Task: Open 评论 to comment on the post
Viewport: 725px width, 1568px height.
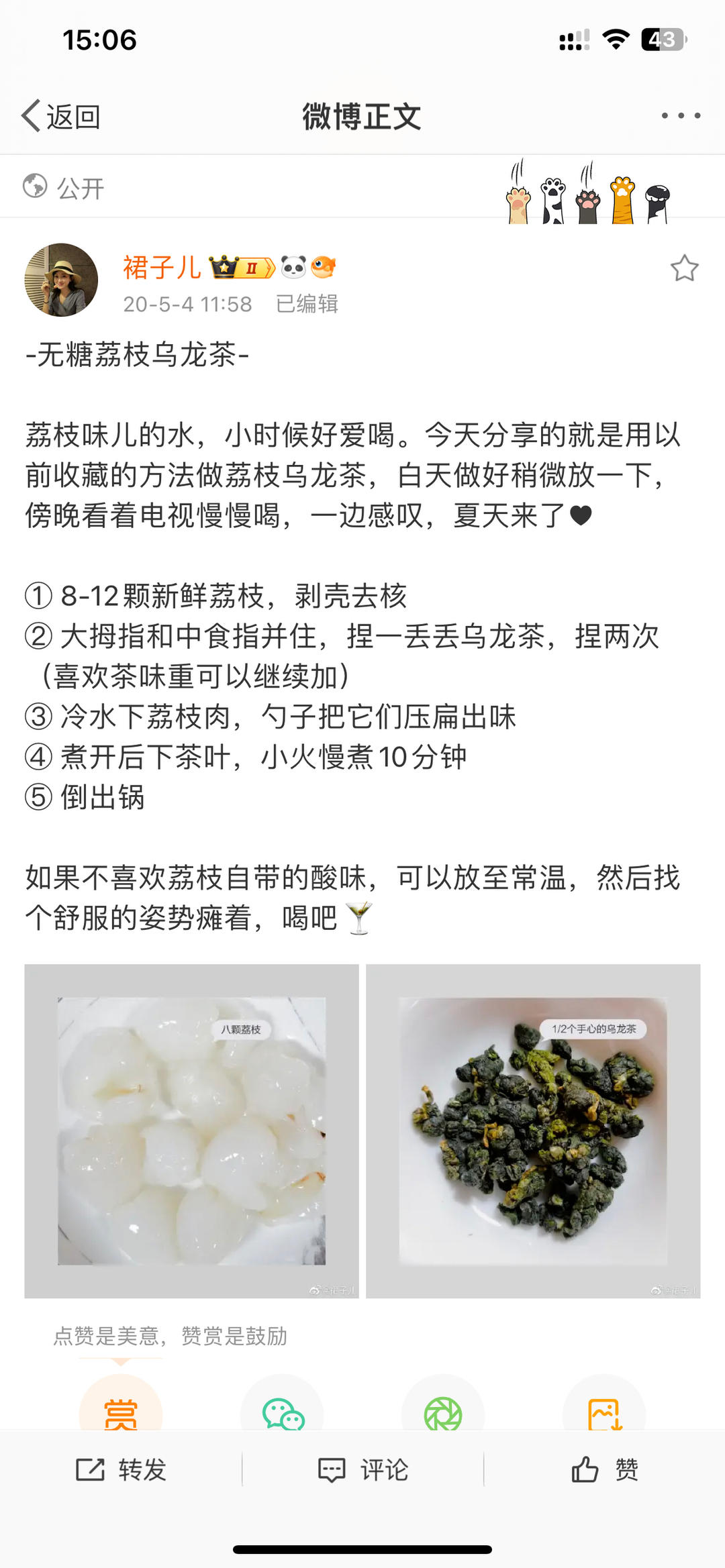Action: click(362, 1470)
